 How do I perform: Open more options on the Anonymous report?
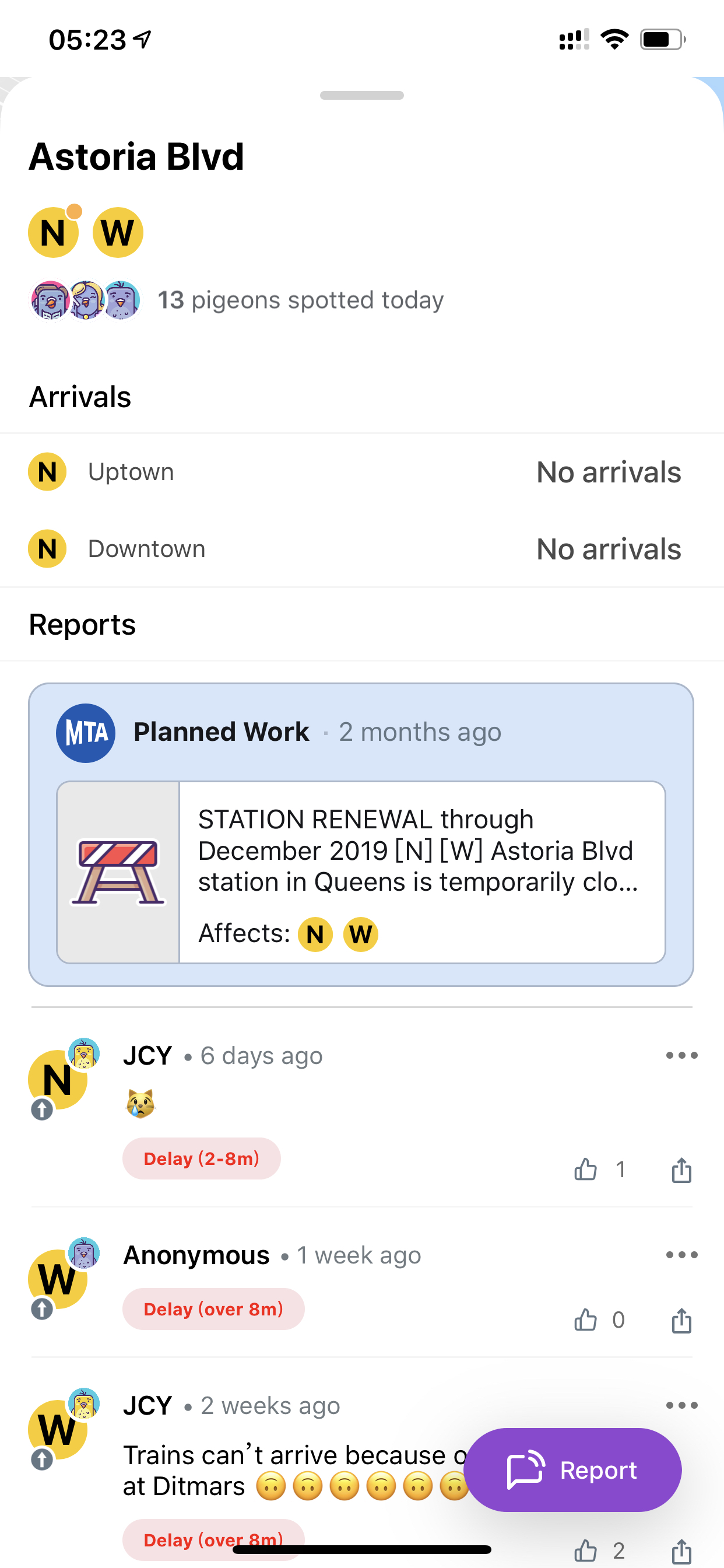tap(681, 1255)
